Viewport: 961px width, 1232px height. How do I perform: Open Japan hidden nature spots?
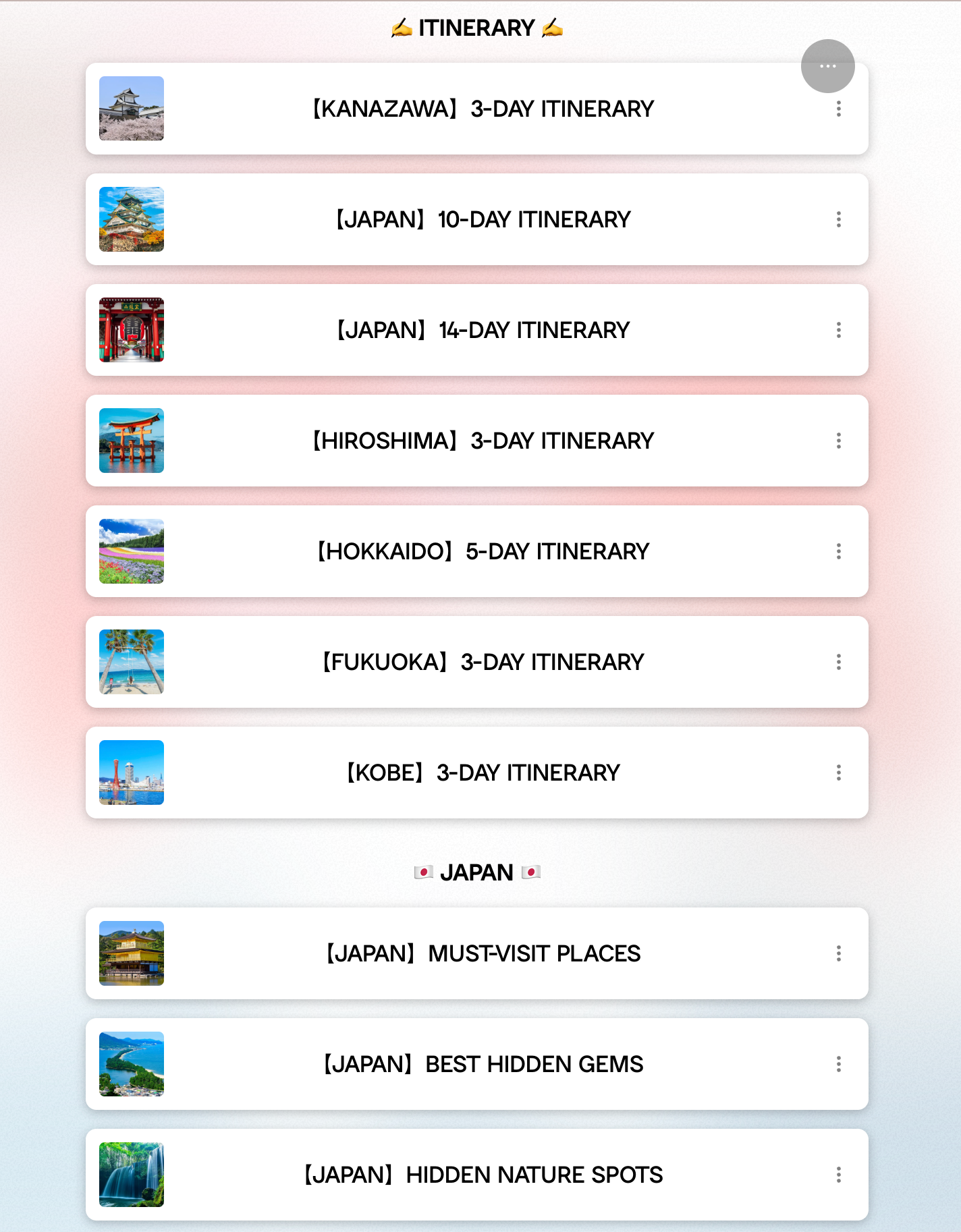(x=483, y=1175)
